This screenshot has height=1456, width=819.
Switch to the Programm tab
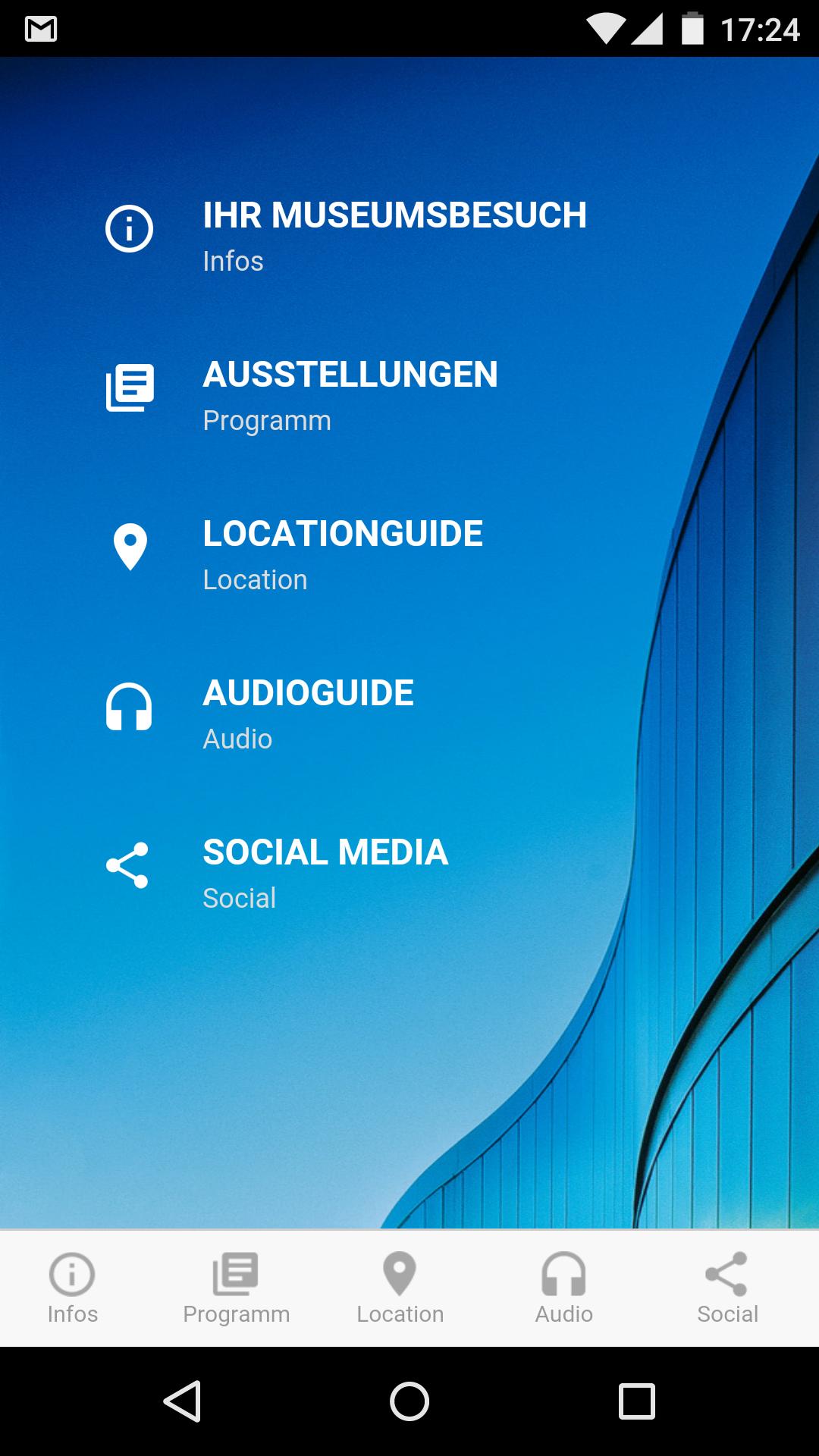tap(237, 1288)
